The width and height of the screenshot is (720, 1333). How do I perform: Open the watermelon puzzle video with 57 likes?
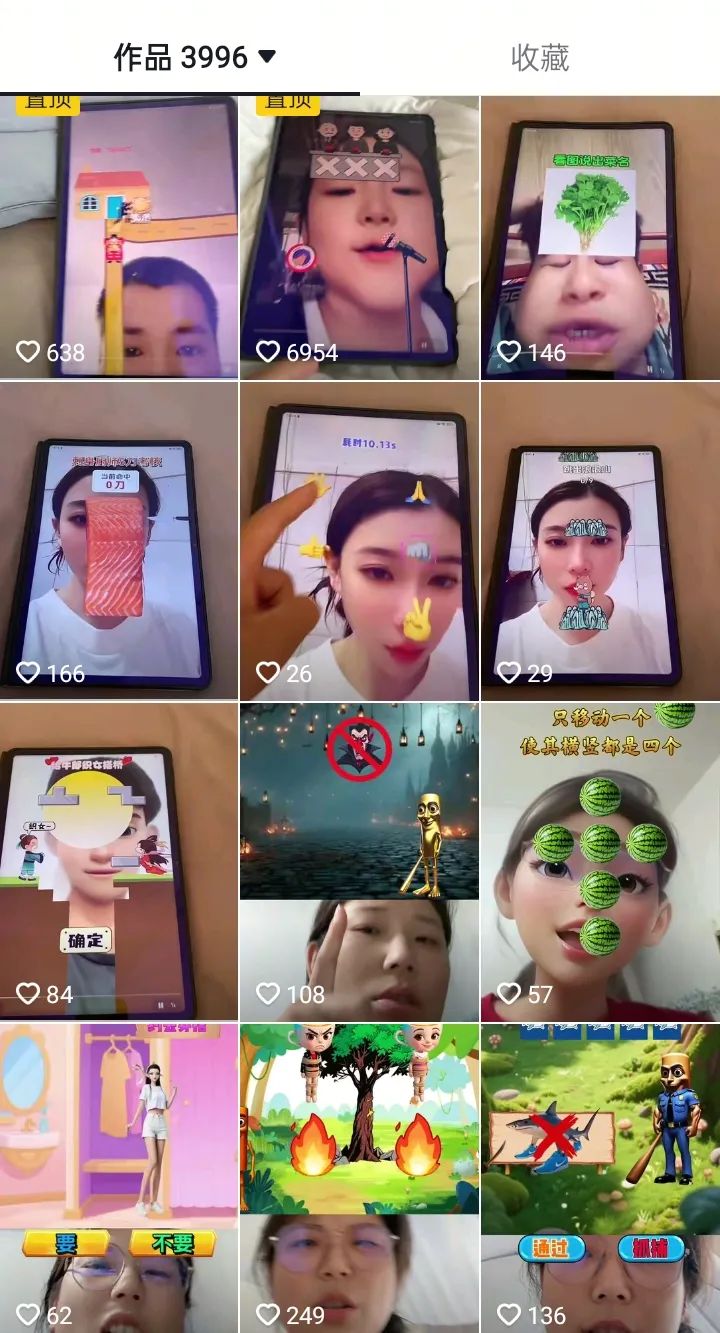(x=601, y=862)
